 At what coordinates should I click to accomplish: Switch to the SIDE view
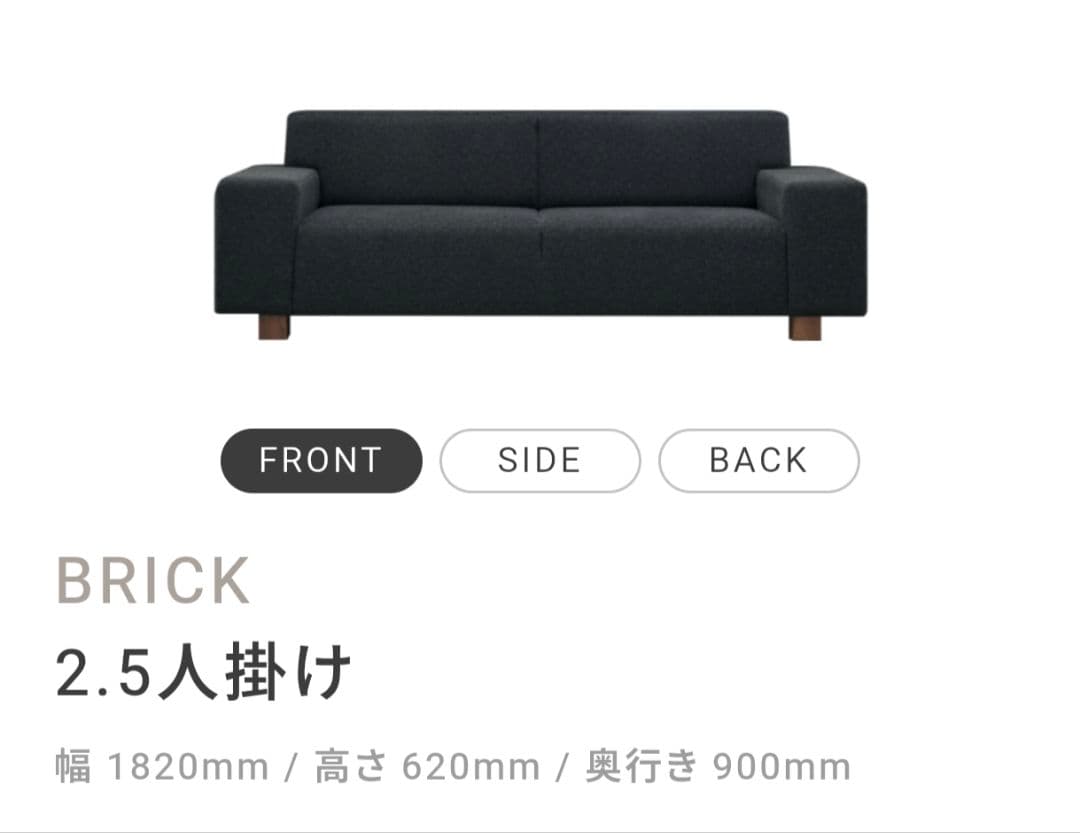(x=540, y=460)
